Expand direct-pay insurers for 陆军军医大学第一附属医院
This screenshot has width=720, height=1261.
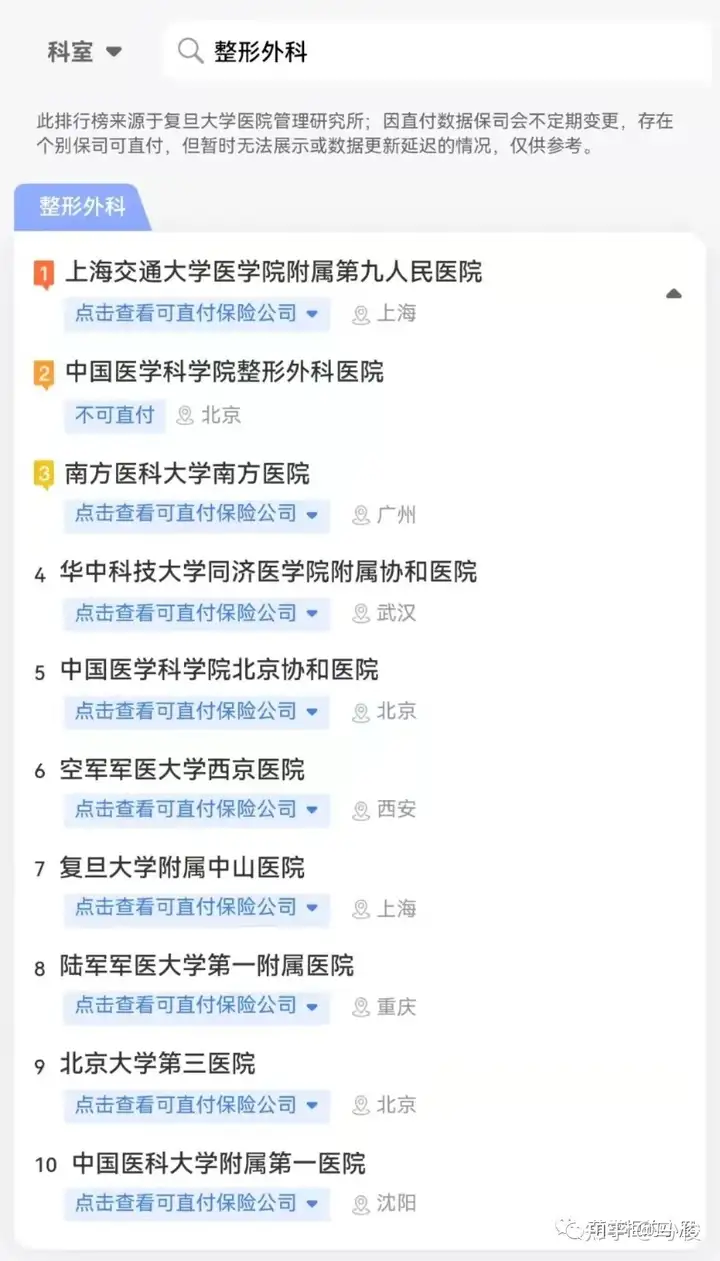(x=196, y=1006)
